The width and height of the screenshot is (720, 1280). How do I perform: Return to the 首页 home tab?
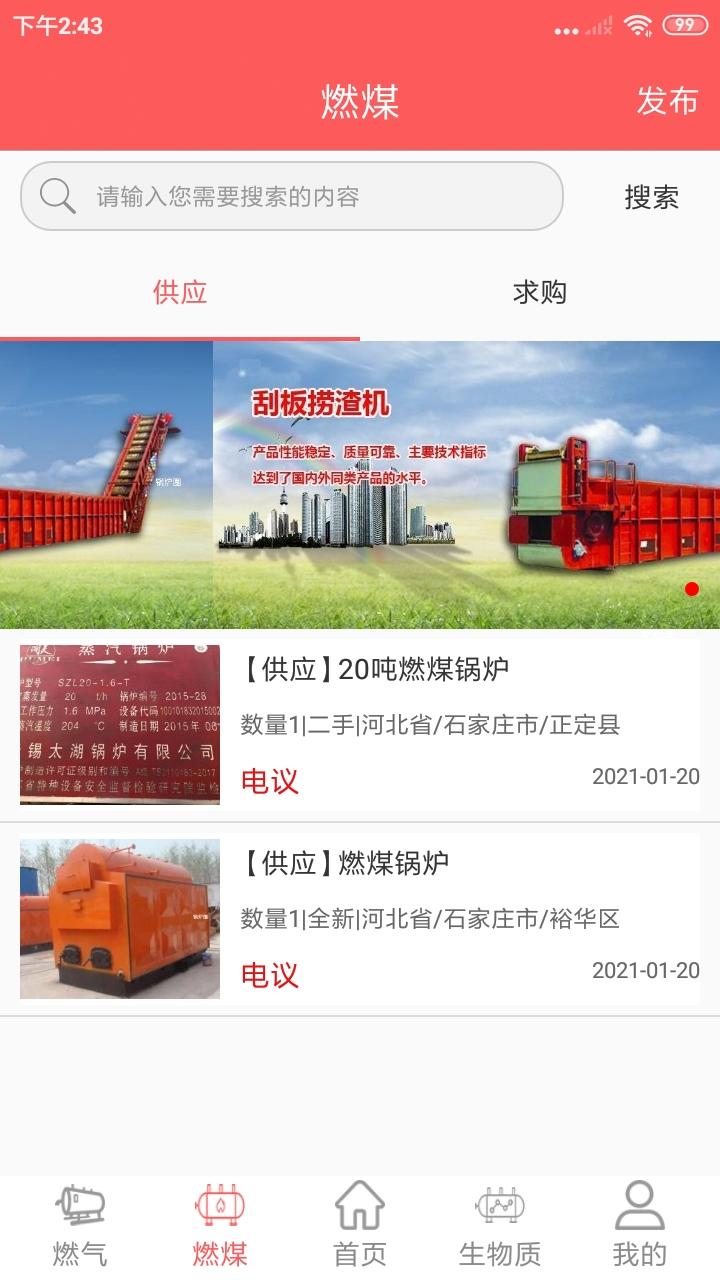pos(360,1226)
